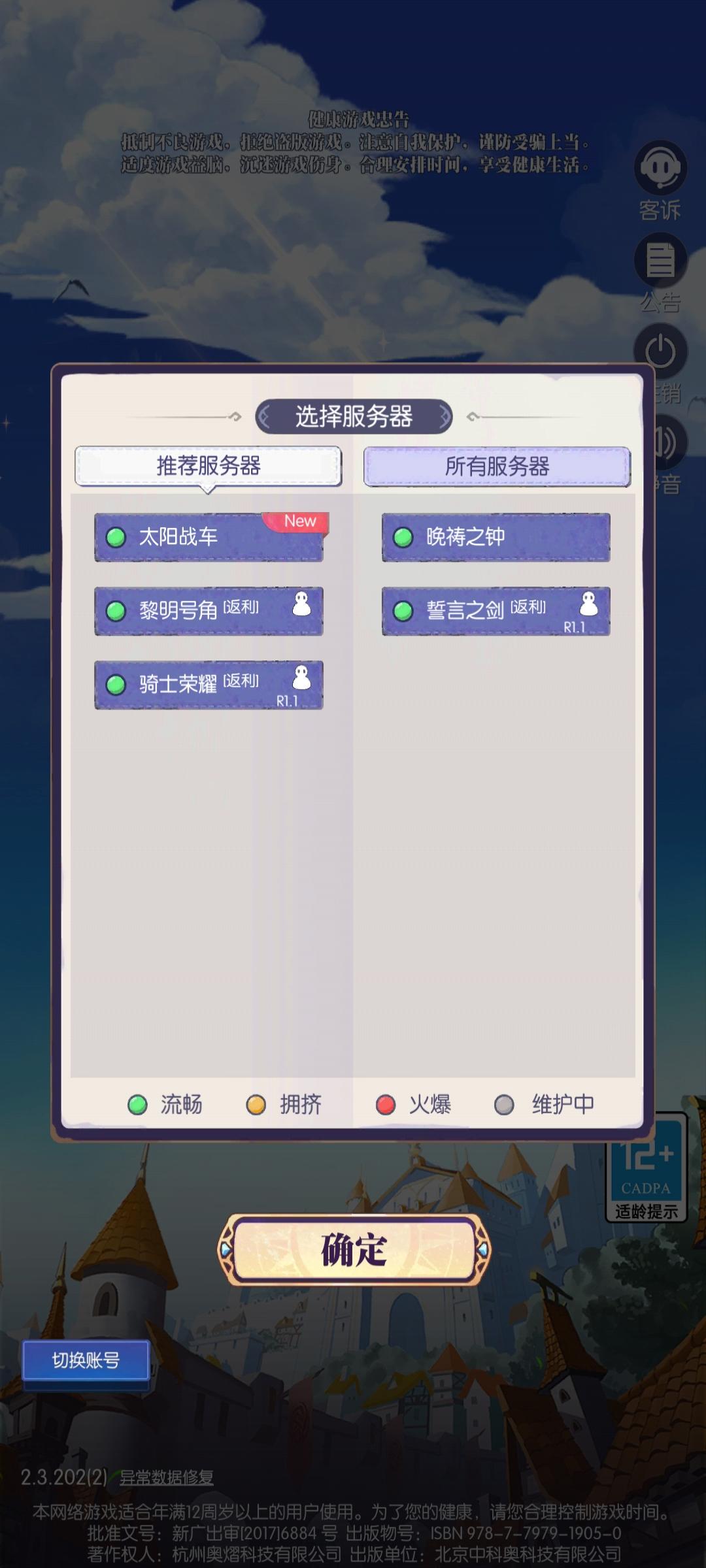
Task: Click the green status dot on 晚祷之钟
Action: point(402,538)
